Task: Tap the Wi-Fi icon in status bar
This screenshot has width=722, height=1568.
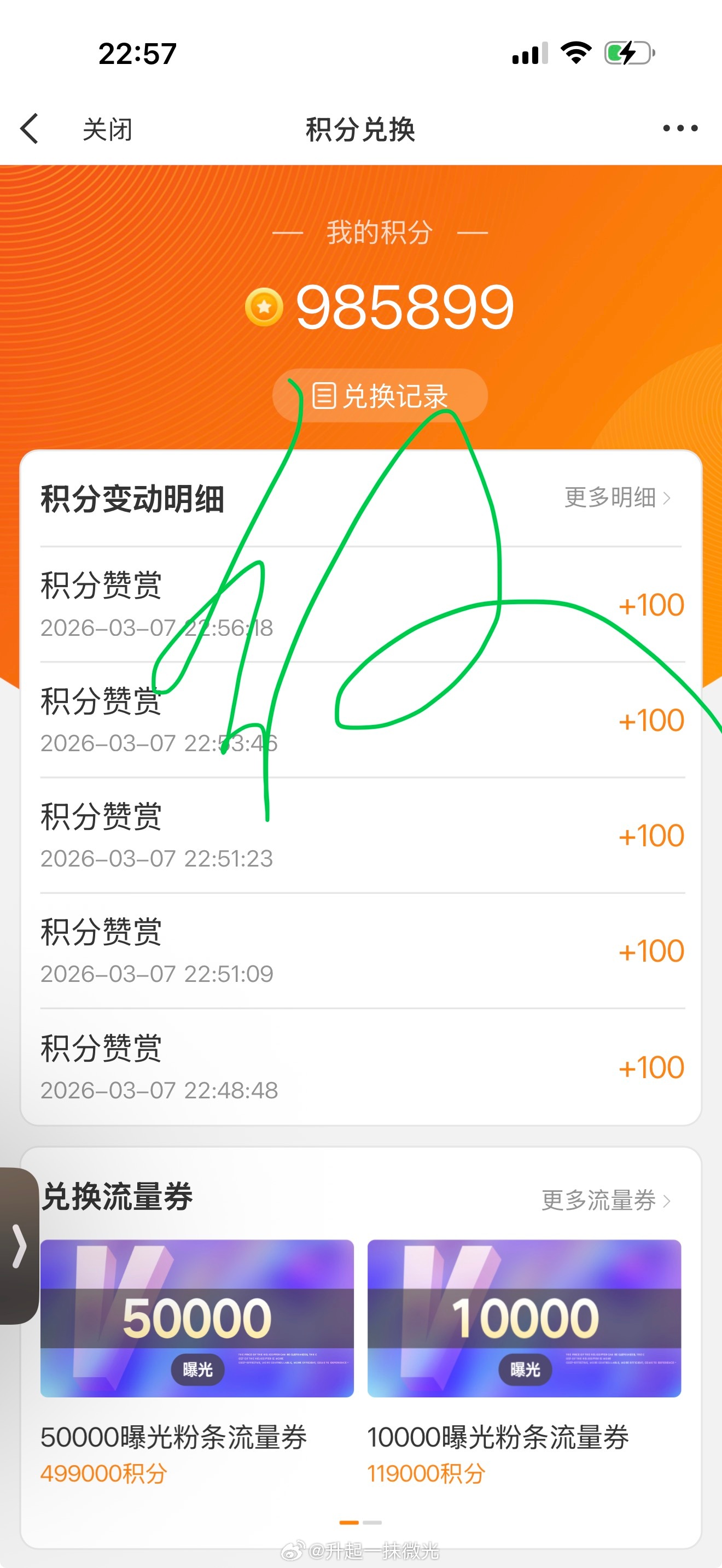Action: 575,54
